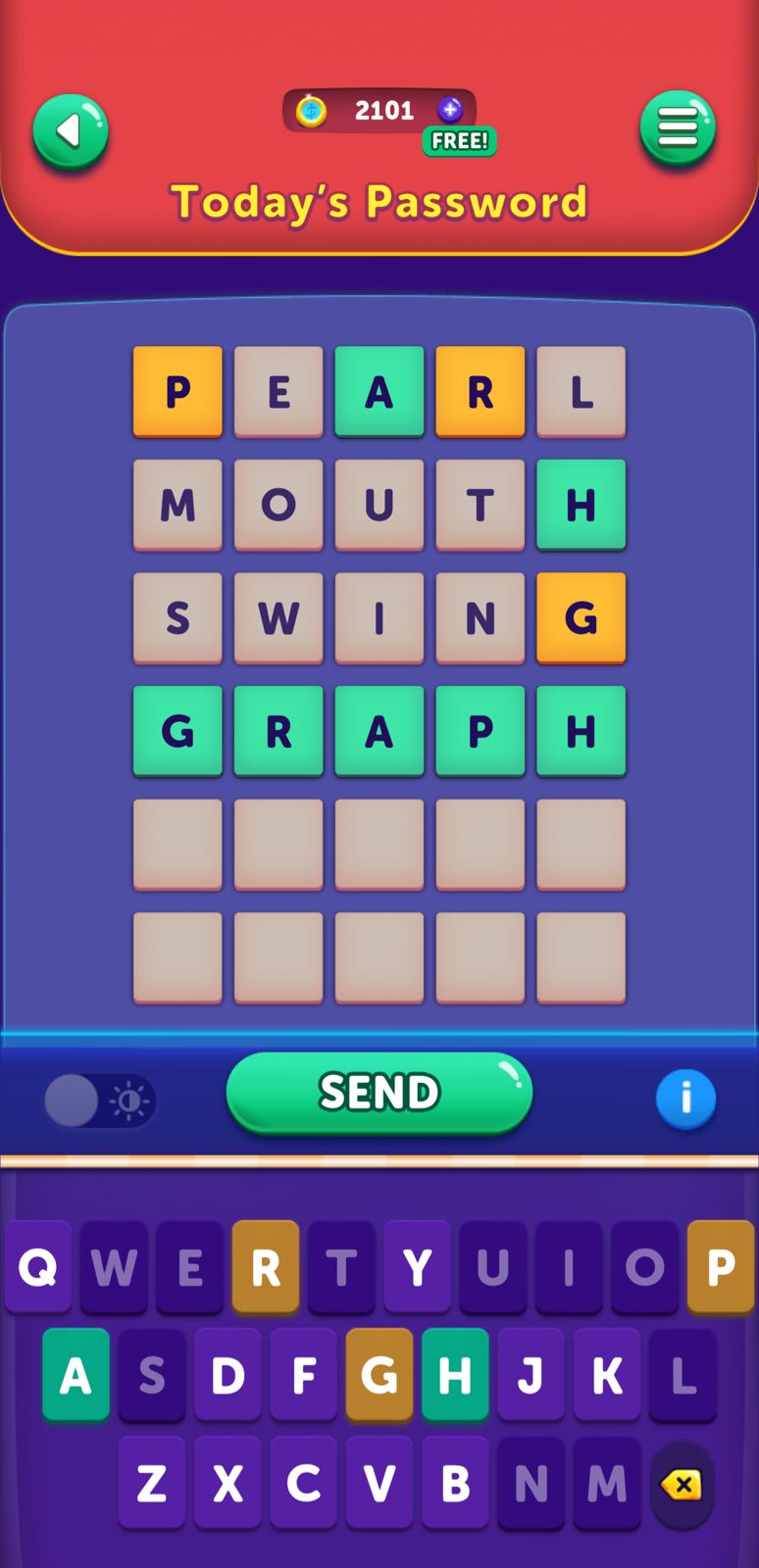The width and height of the screenshot is (759, 1568).
Task: Choose the letter D key
Action: pyautogui.click(x=228, y=1375)
